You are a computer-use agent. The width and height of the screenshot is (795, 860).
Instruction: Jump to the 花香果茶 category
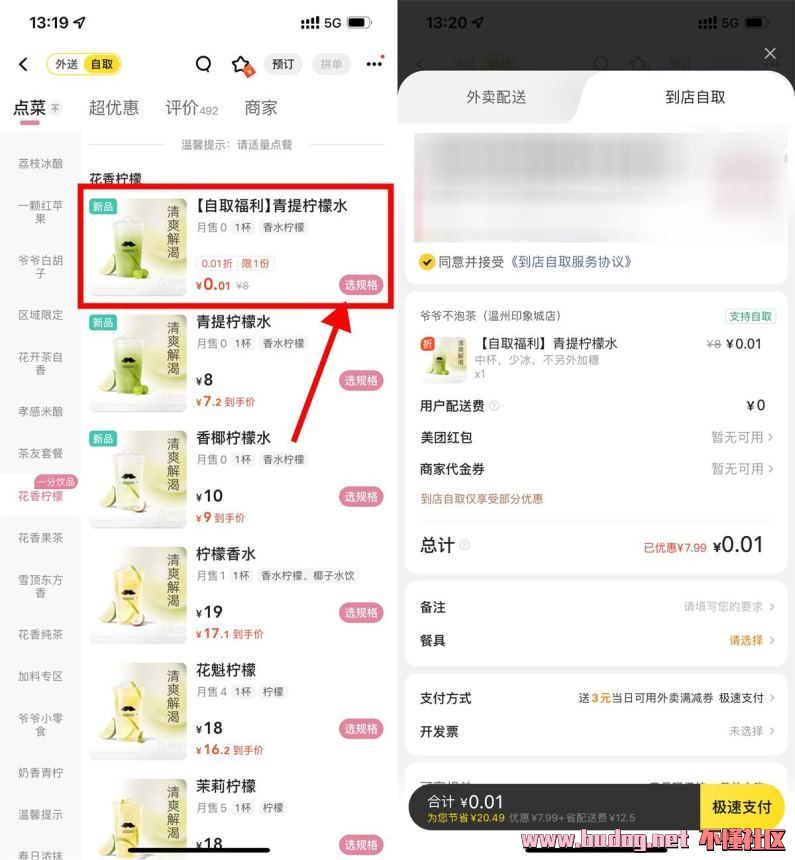point(41,538)
